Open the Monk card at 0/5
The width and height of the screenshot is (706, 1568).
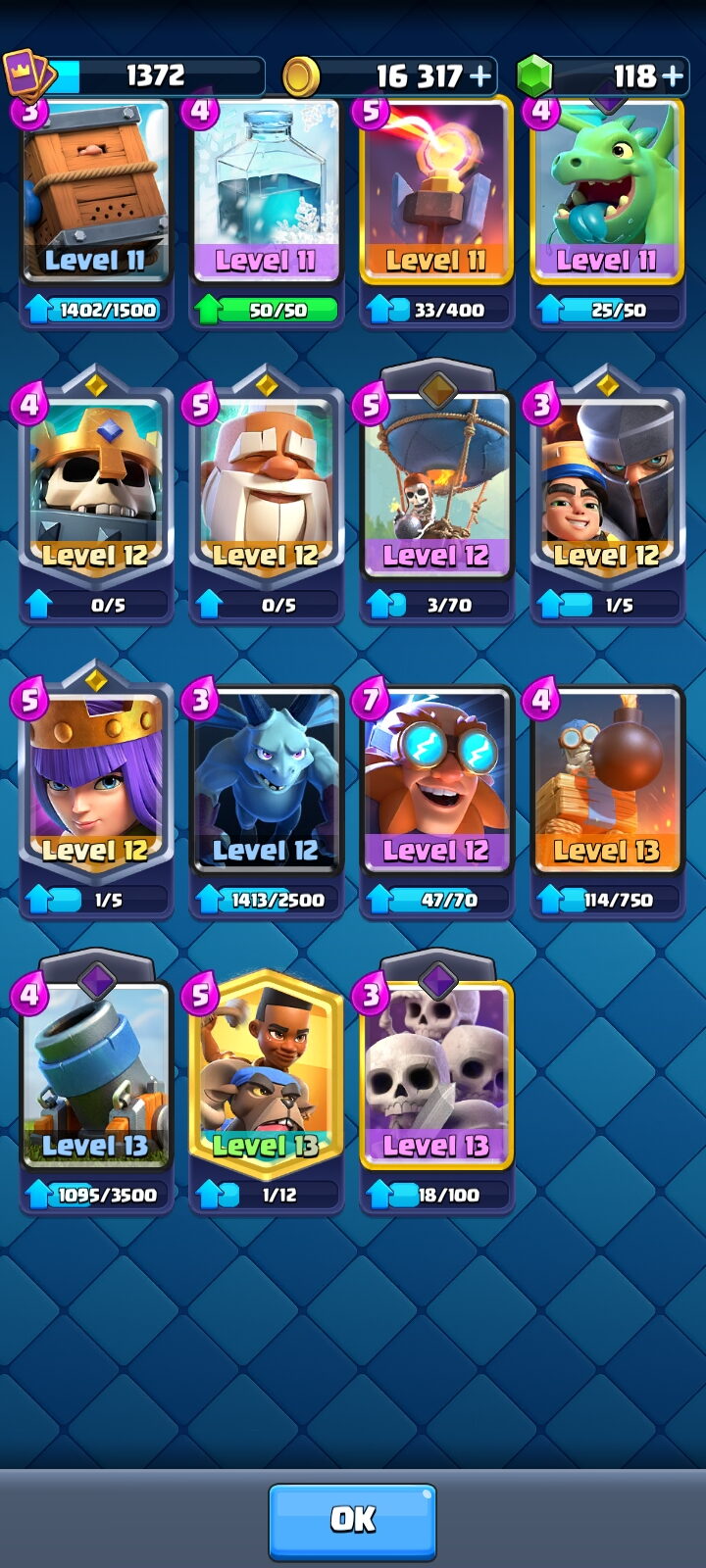pyautogui.click(x=266, y=498)
